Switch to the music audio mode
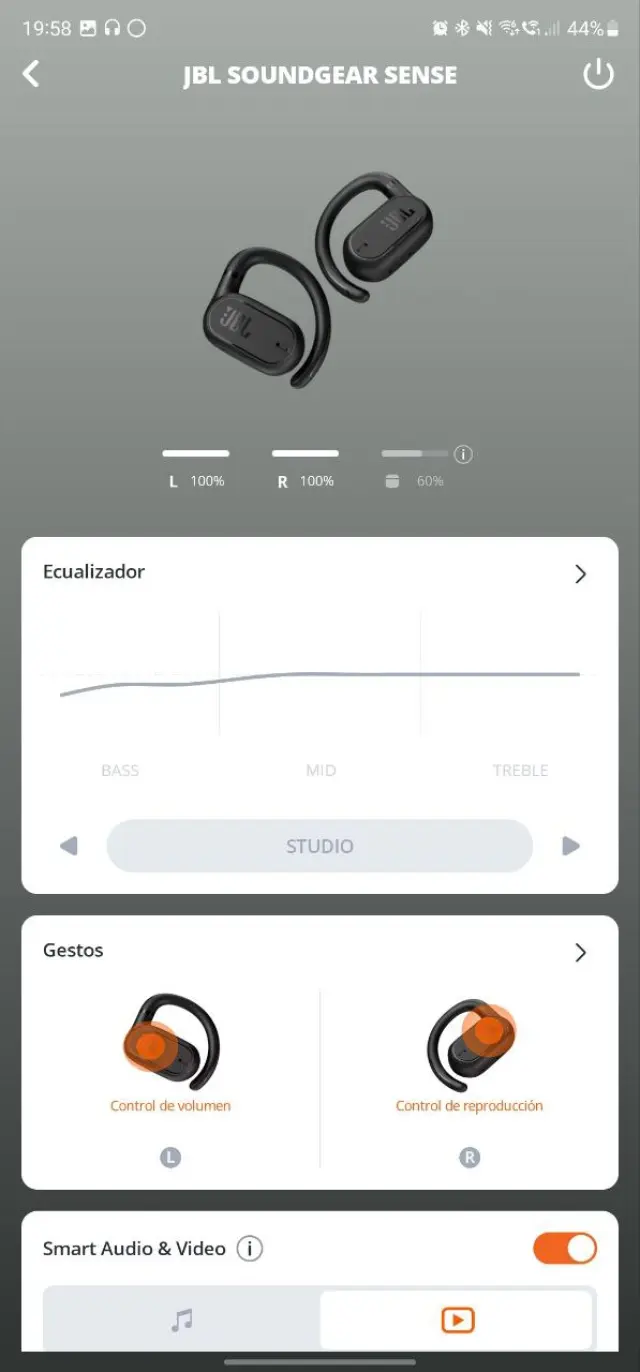Screen dimensions: 640x1372 point(181,1320)
